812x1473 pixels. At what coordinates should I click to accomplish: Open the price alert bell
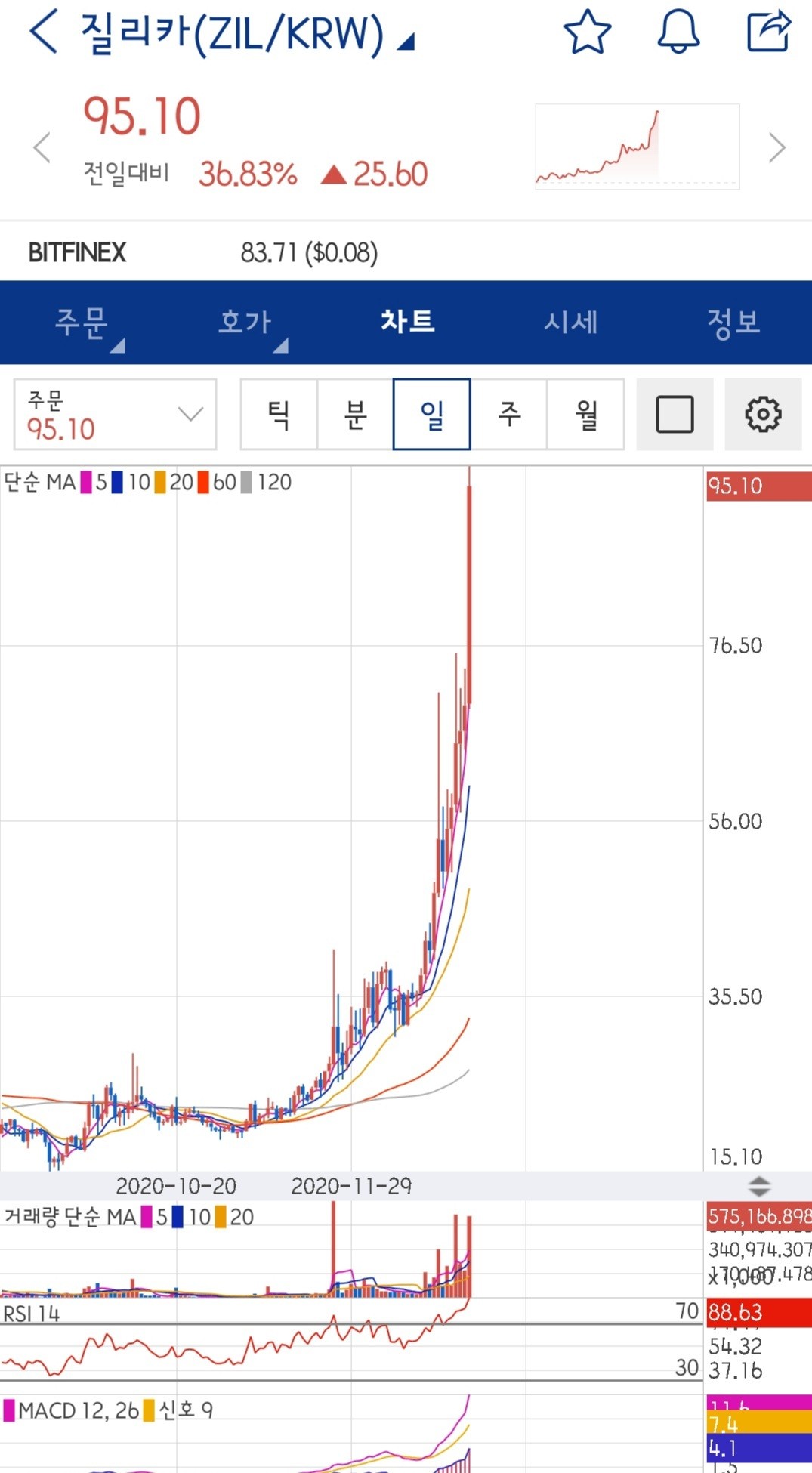678,32
